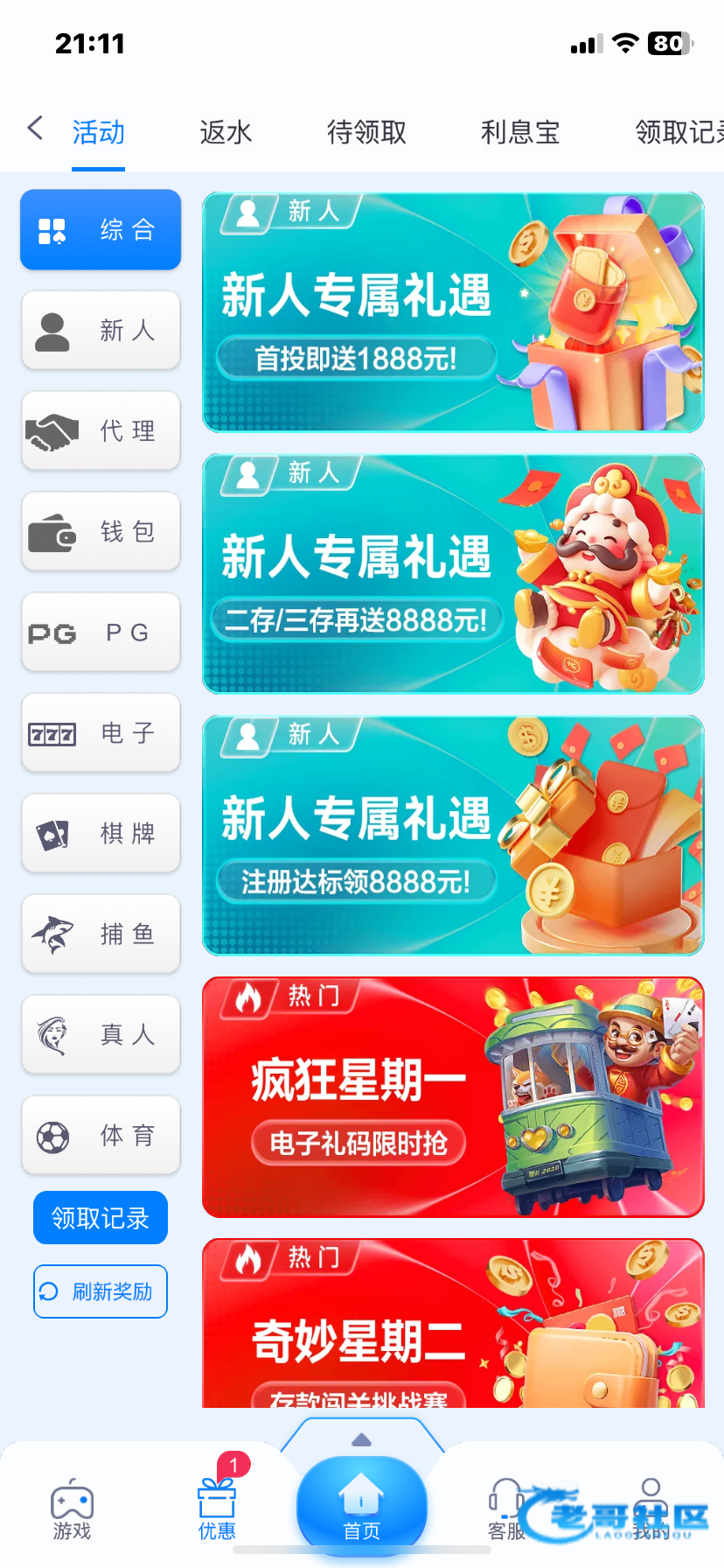This screenshot has height=1568, width=724.
Task: Open the 游戏 tab in bottom bar
Action: pos(72,1509)
